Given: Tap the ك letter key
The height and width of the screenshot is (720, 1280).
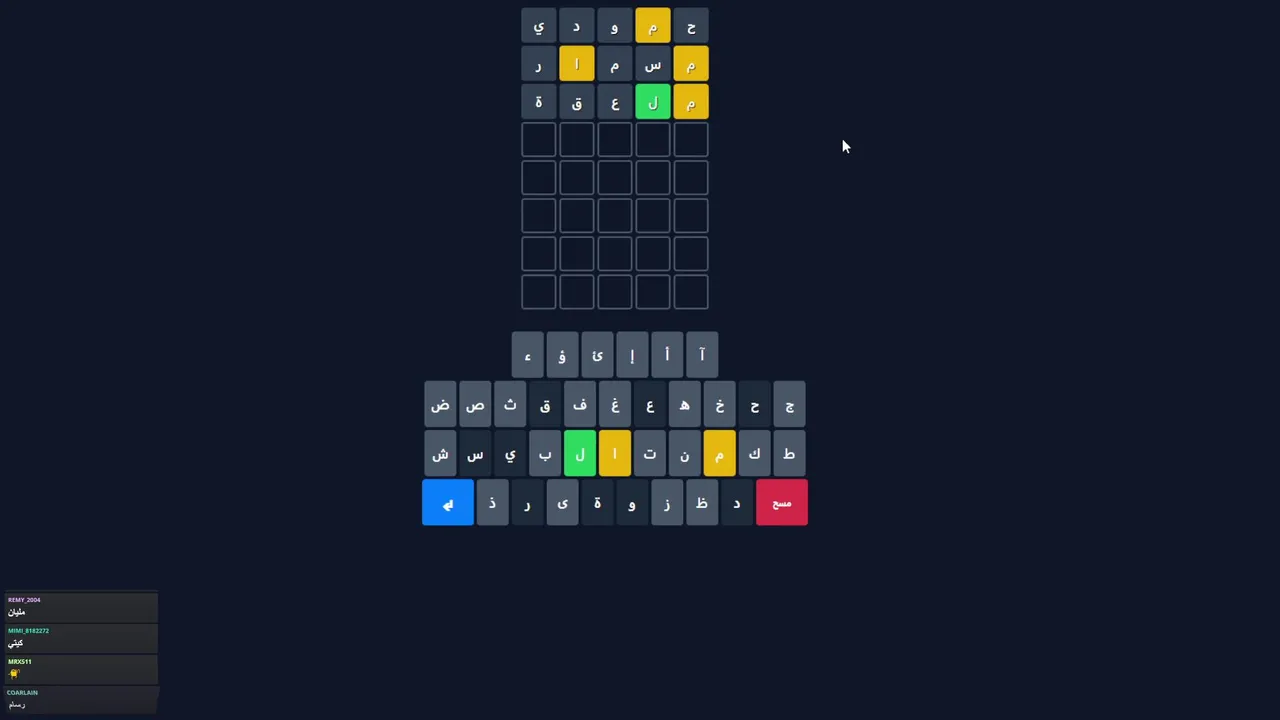Looking at the screenshot, I should click(754, 454).
